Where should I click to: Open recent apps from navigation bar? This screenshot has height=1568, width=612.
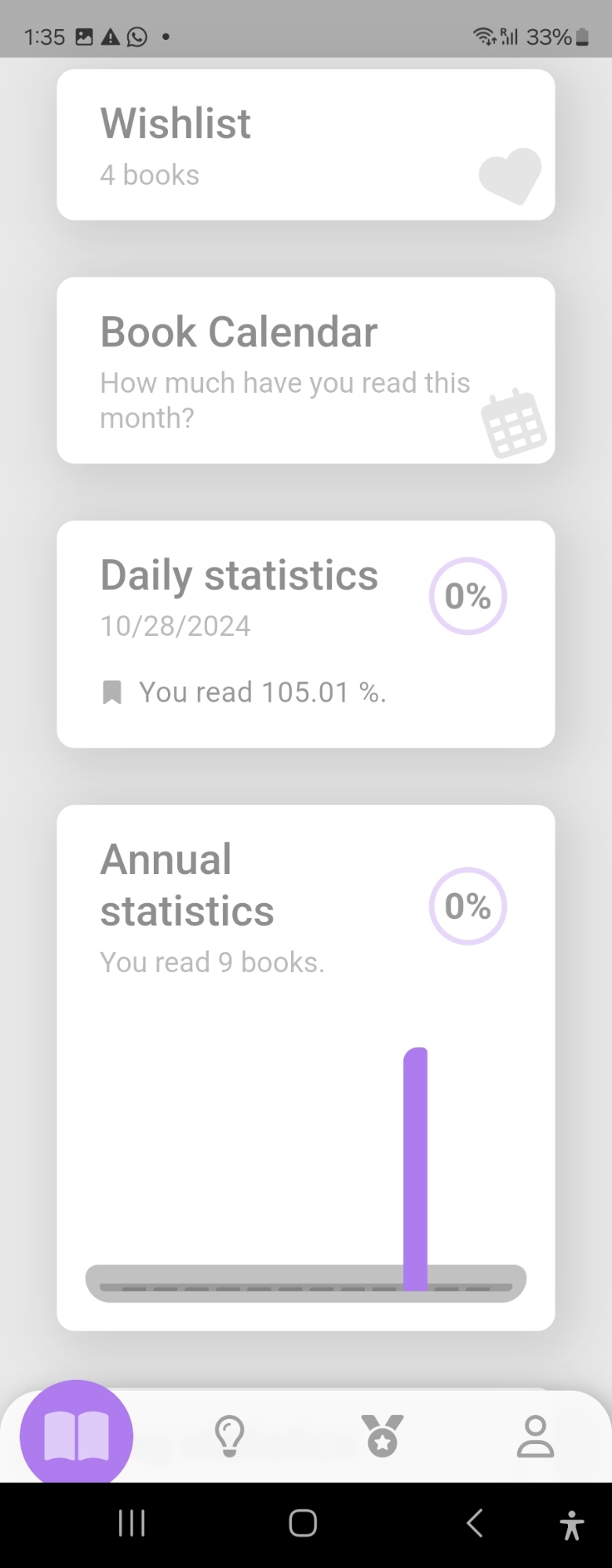[x=131, y=1523]
